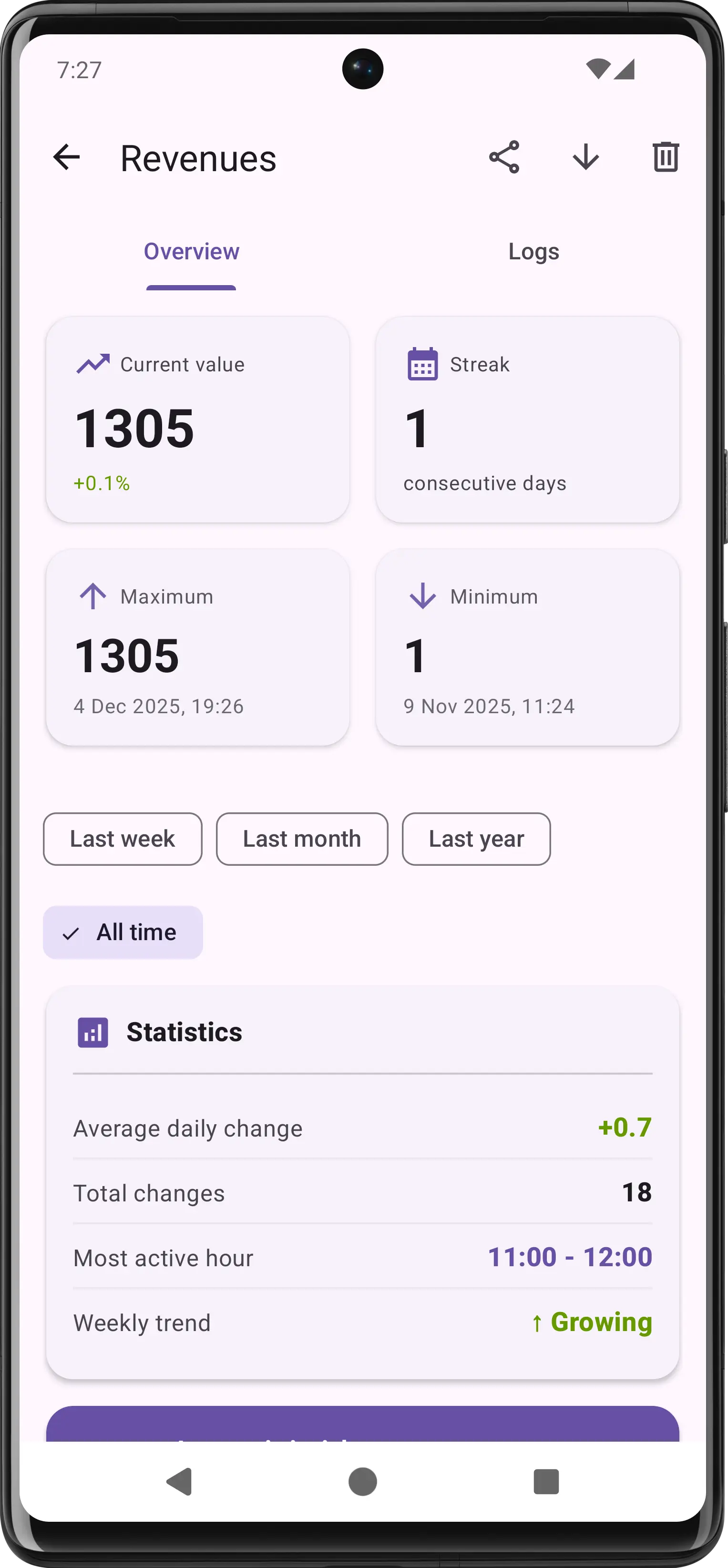This screenshot has height=1568, width=728.
Task: Switch to the Logs tab
Action: coord(534,251)
